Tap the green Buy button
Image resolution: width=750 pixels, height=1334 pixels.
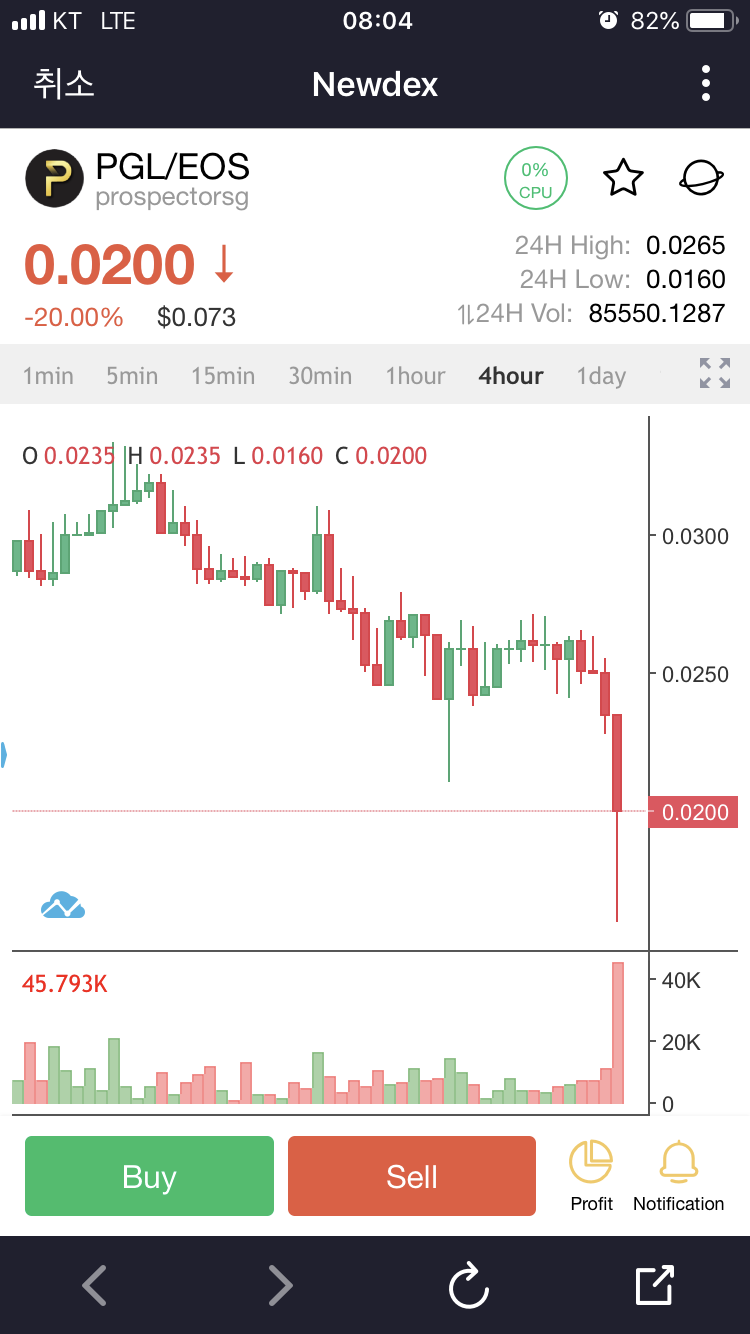click(x=149, y=1176)
